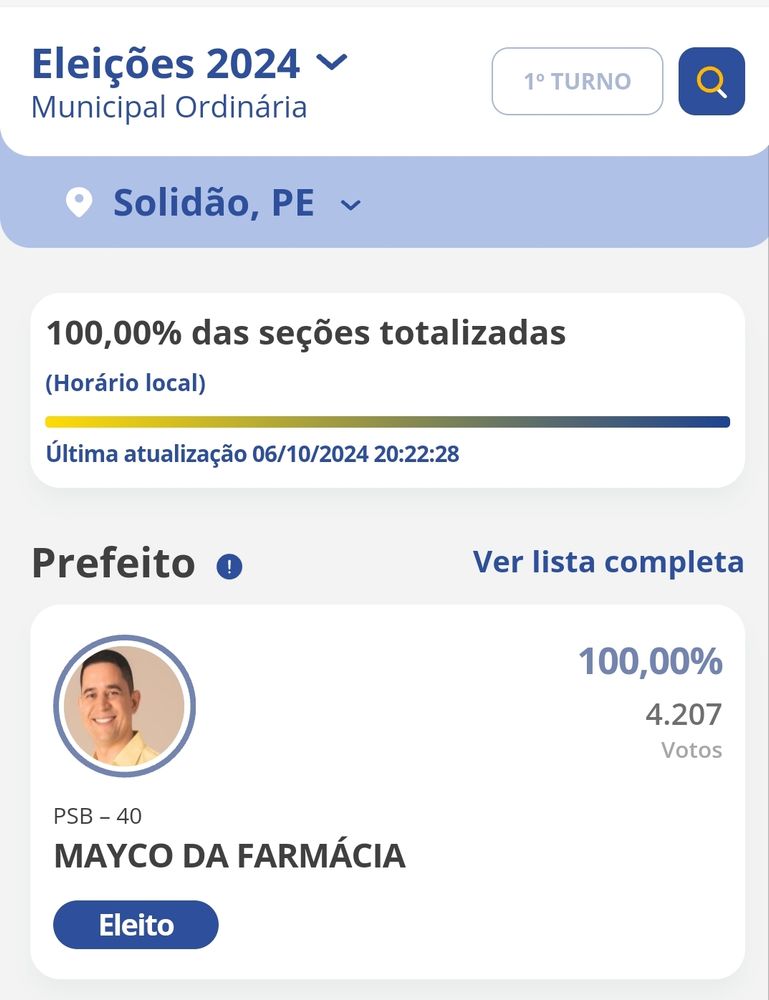Open the search magnifier button
Viewport: 769px width, 1000px height.
[711, 81]
